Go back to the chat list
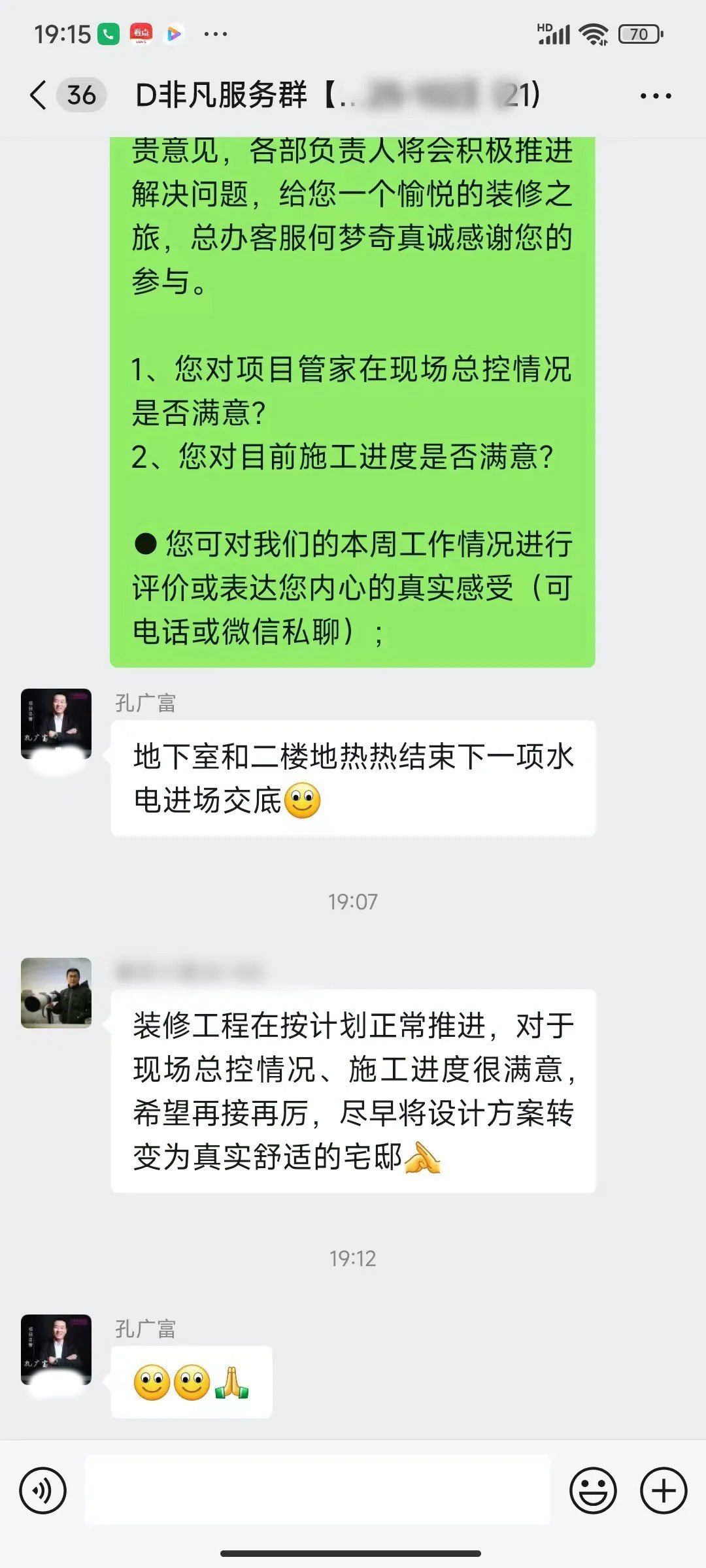This screenshot has height=1568, width=706. pos(39,95)
